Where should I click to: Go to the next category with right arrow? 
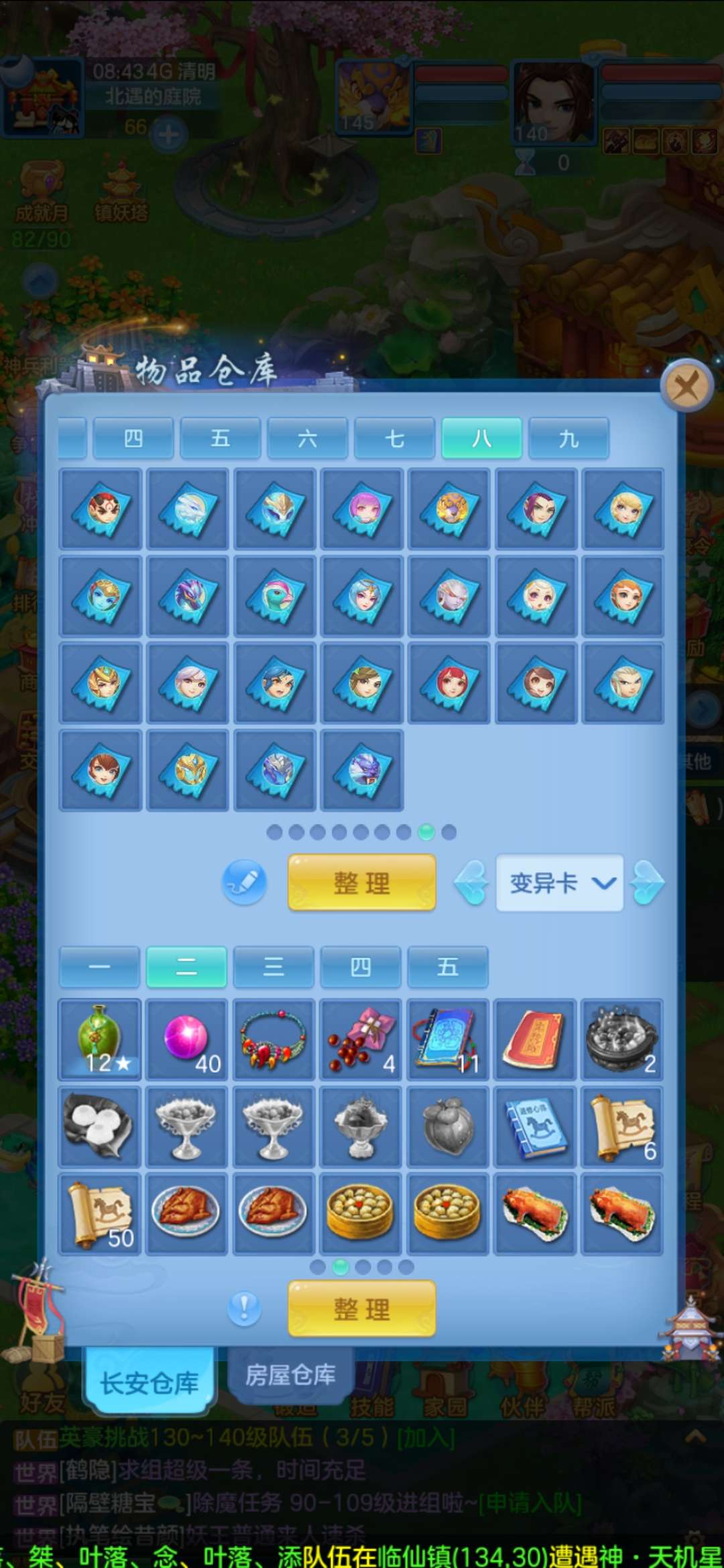coord(648,883)
